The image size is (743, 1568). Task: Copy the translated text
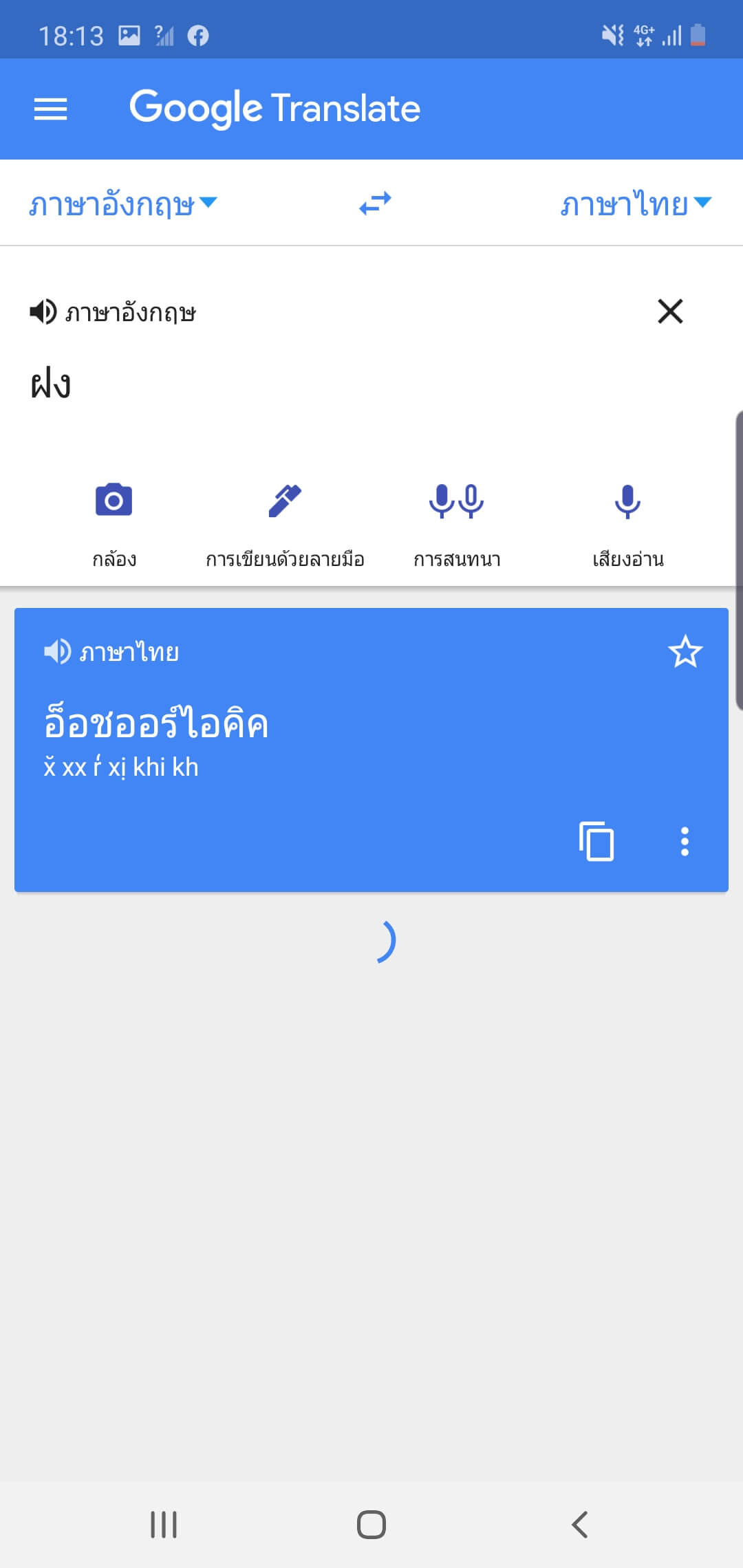[x=596, y=841]
